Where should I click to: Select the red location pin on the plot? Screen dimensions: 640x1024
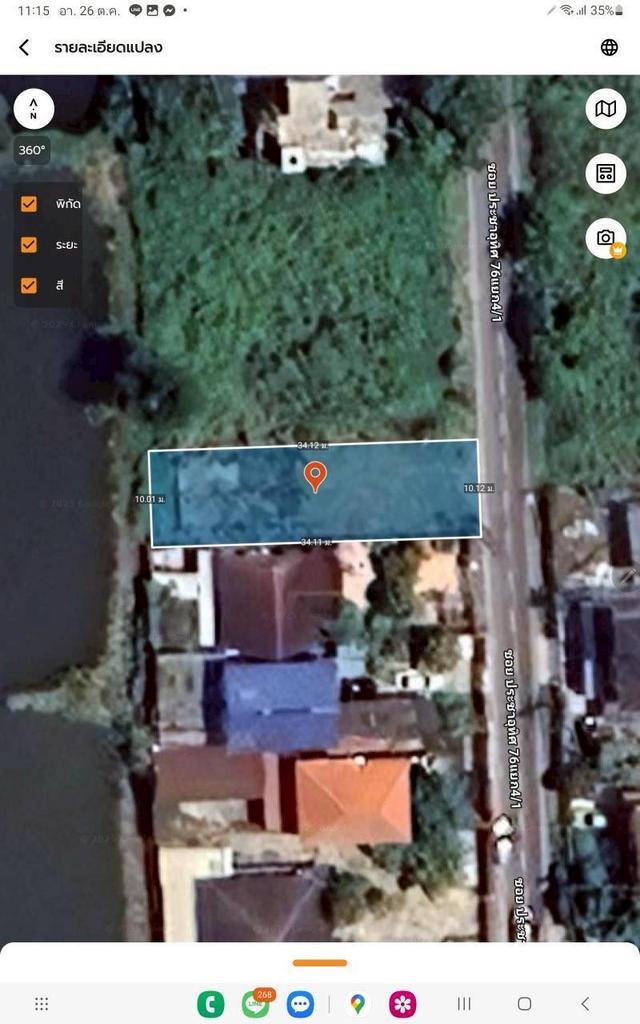[315, 476]
